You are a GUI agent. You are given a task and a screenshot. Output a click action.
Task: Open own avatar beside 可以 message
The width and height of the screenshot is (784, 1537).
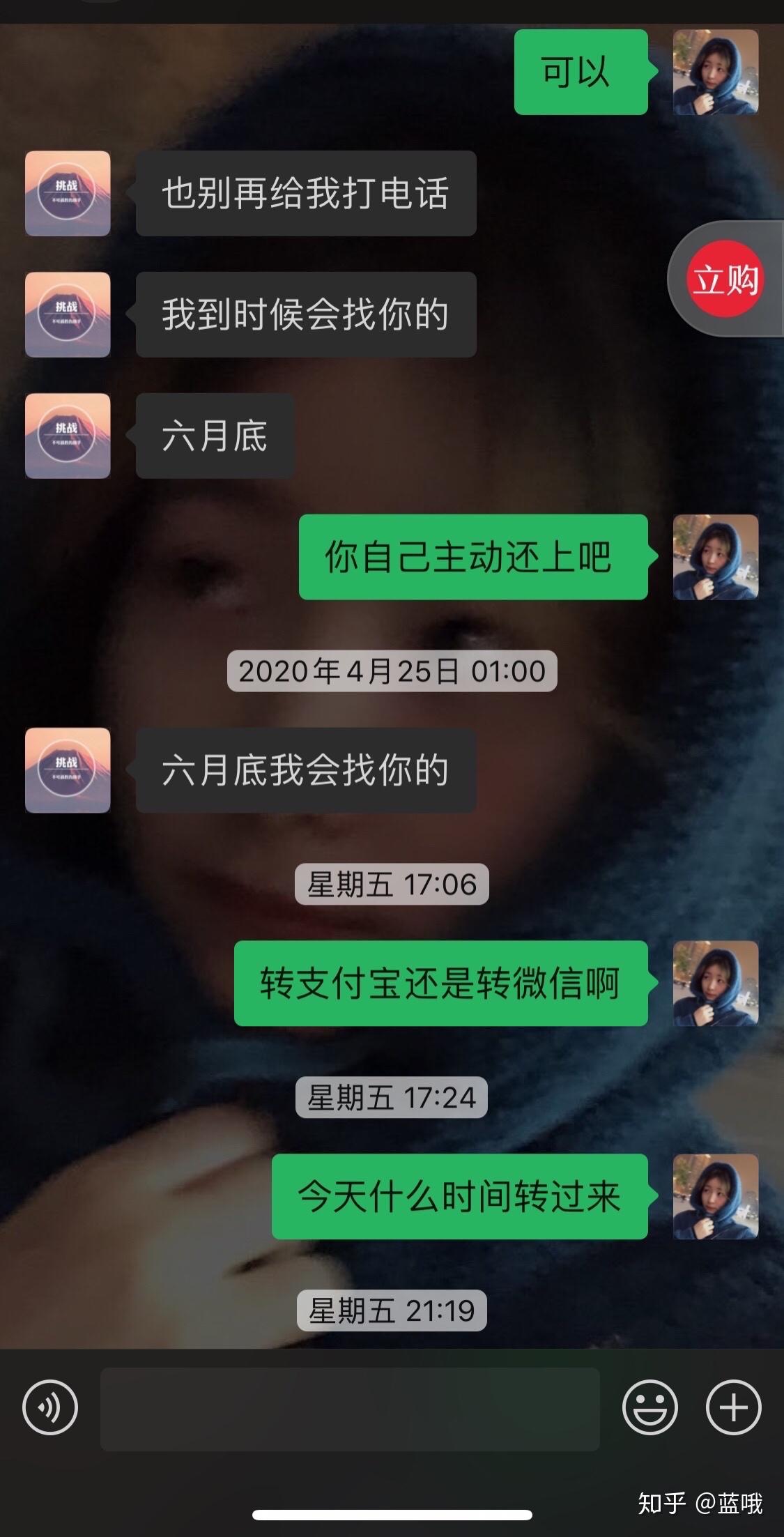(x=716, y=72)
